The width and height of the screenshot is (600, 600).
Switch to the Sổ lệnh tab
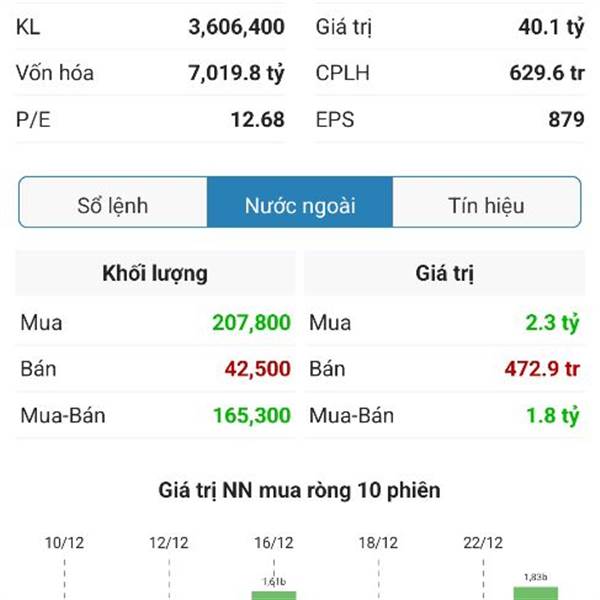coord(113,204)
